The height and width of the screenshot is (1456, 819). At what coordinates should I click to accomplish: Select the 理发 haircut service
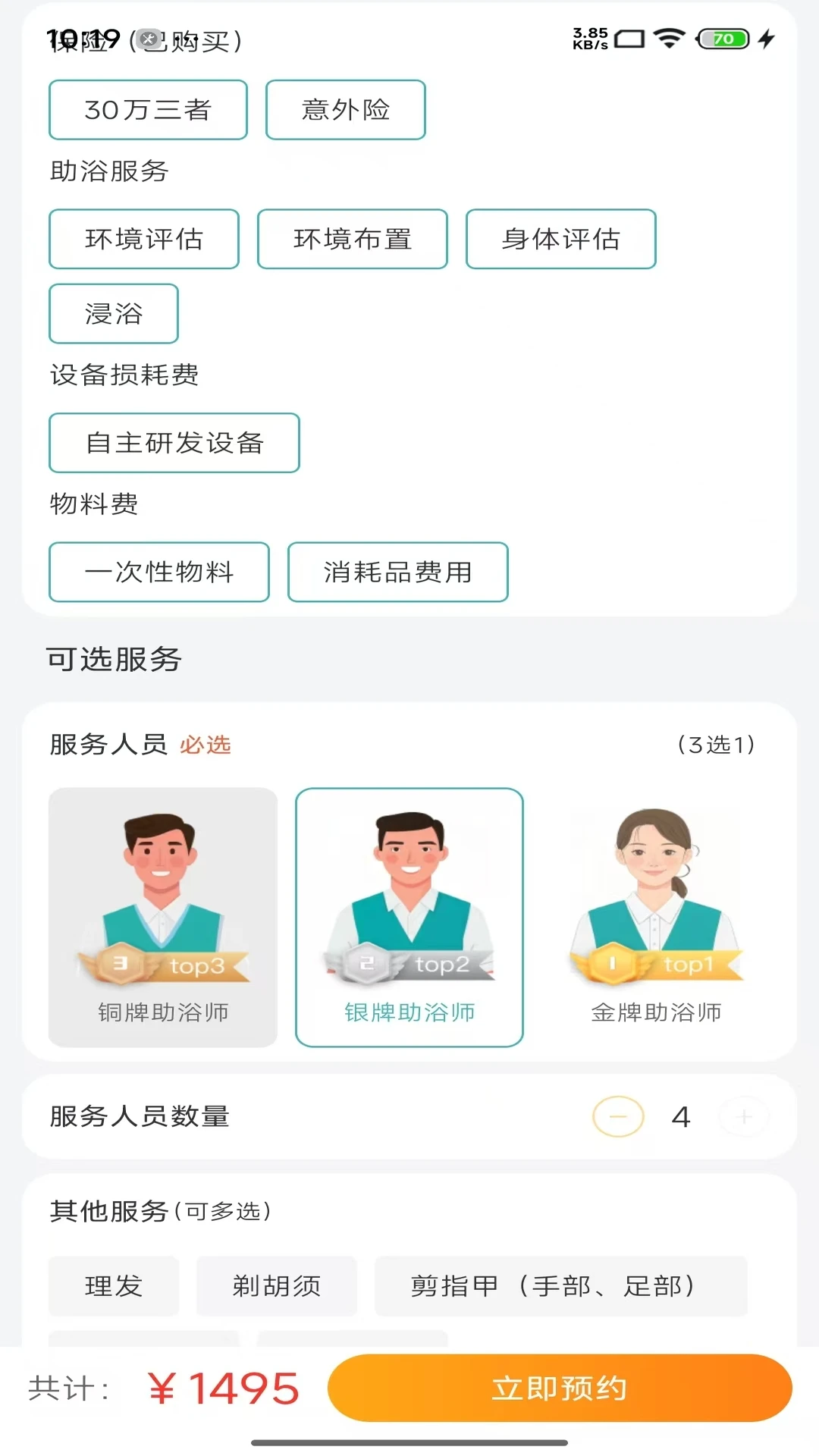pos(113,1285)
